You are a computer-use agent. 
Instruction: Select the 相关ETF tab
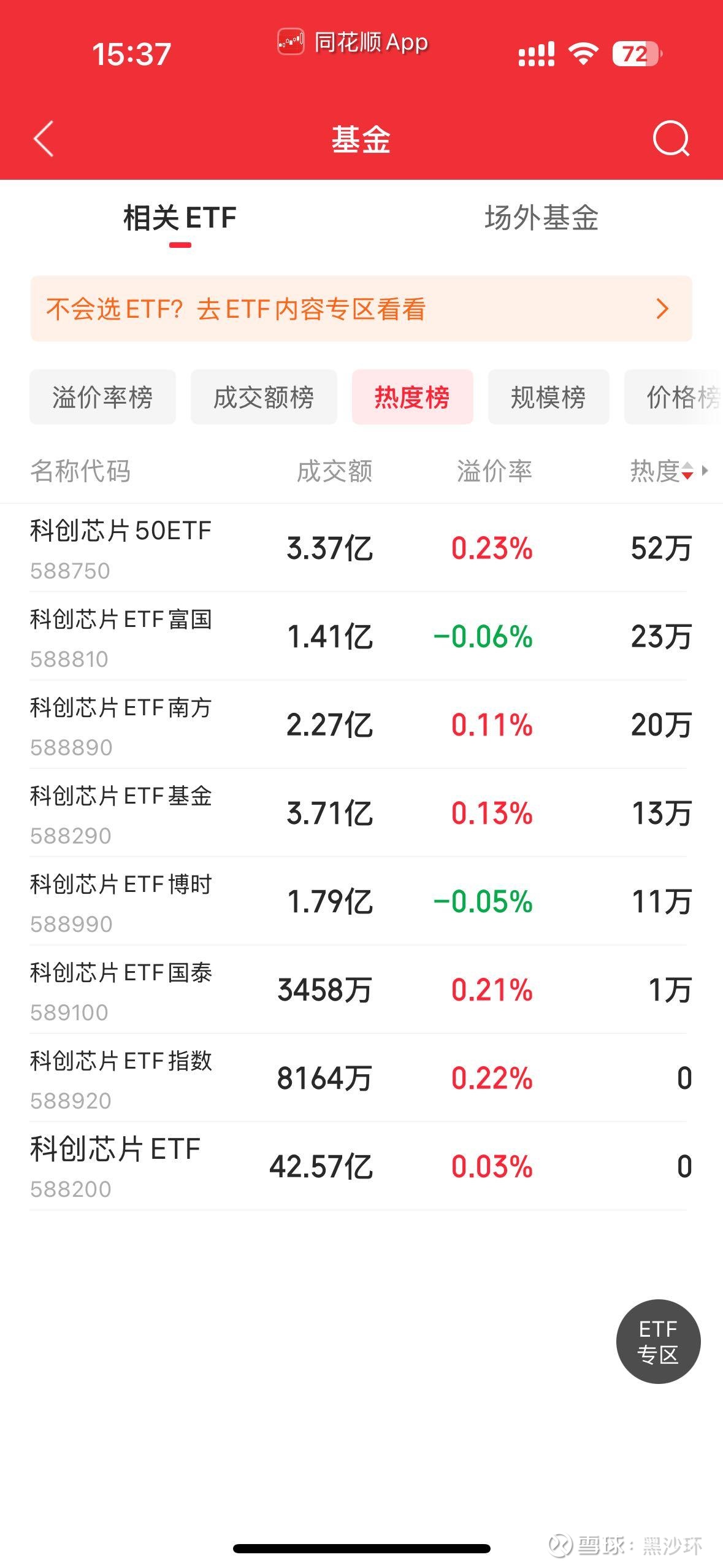click(x=180, y=218)
